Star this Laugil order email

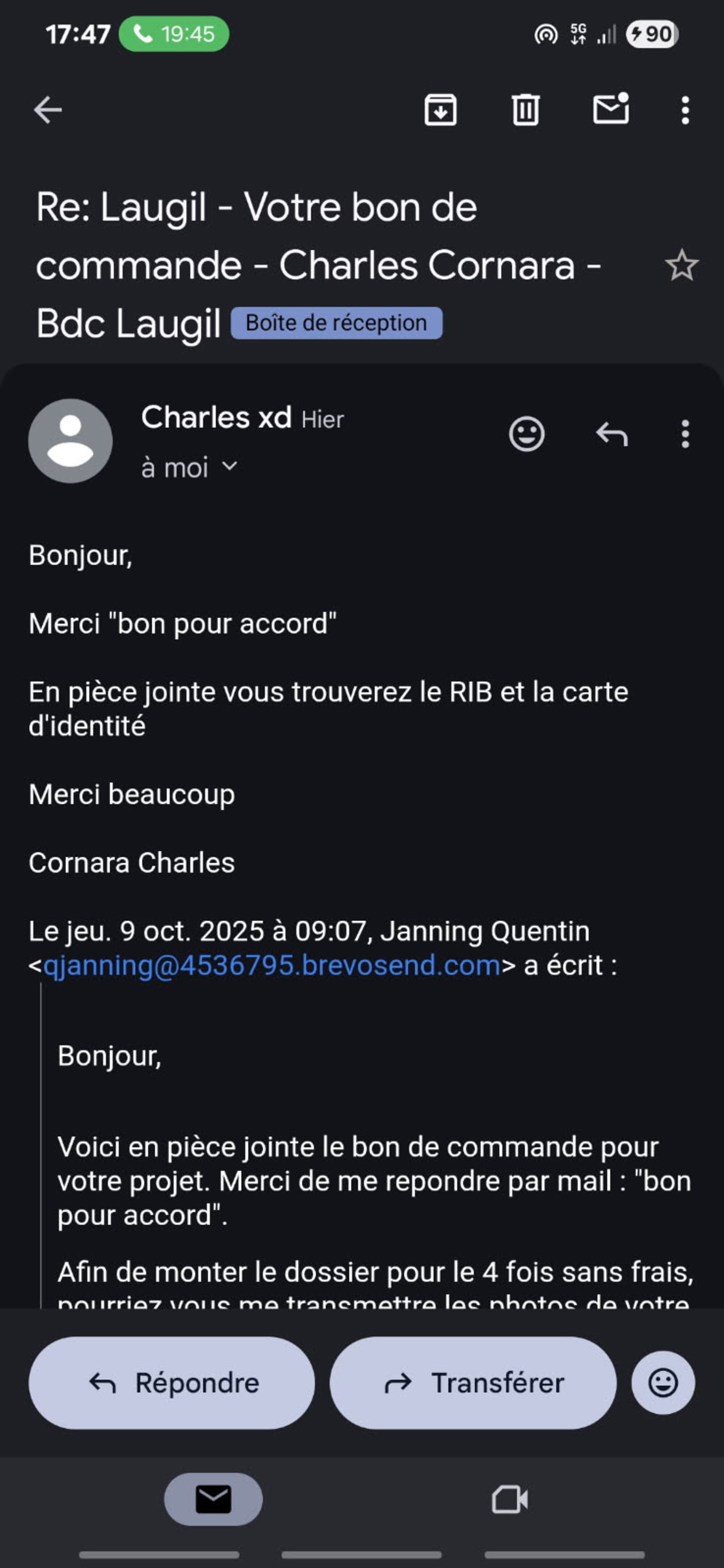pyautogui.click(x=681, y=265)
